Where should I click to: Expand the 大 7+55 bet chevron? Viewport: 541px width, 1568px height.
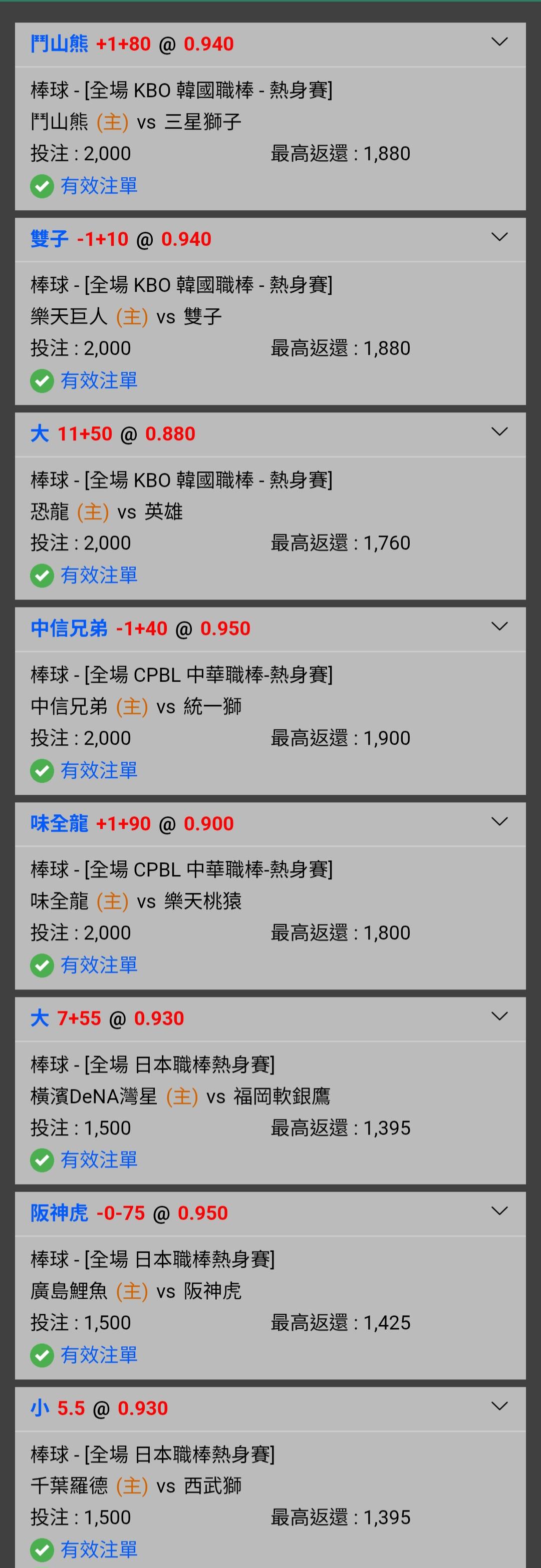(499, 1016)
